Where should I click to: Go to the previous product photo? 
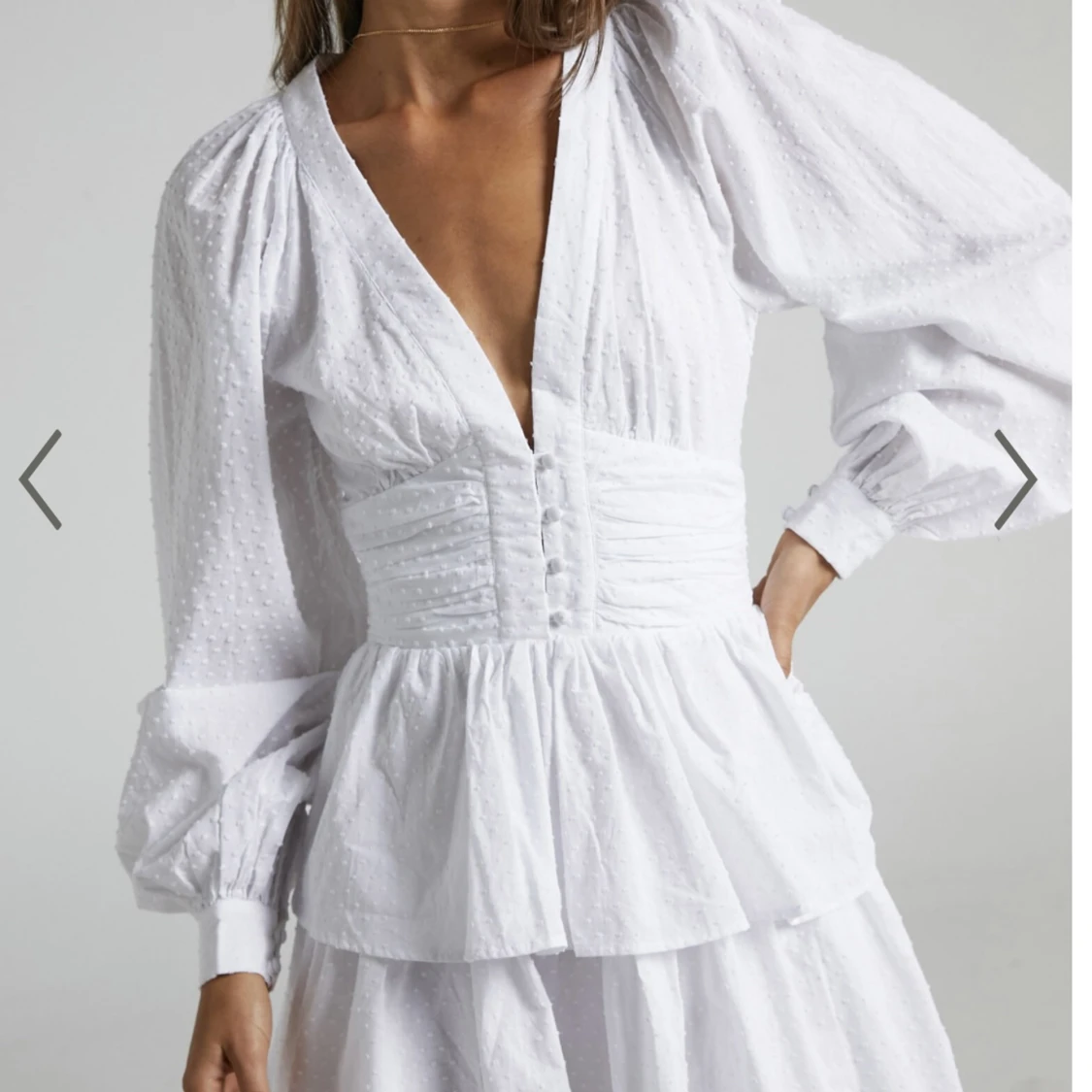41,480
